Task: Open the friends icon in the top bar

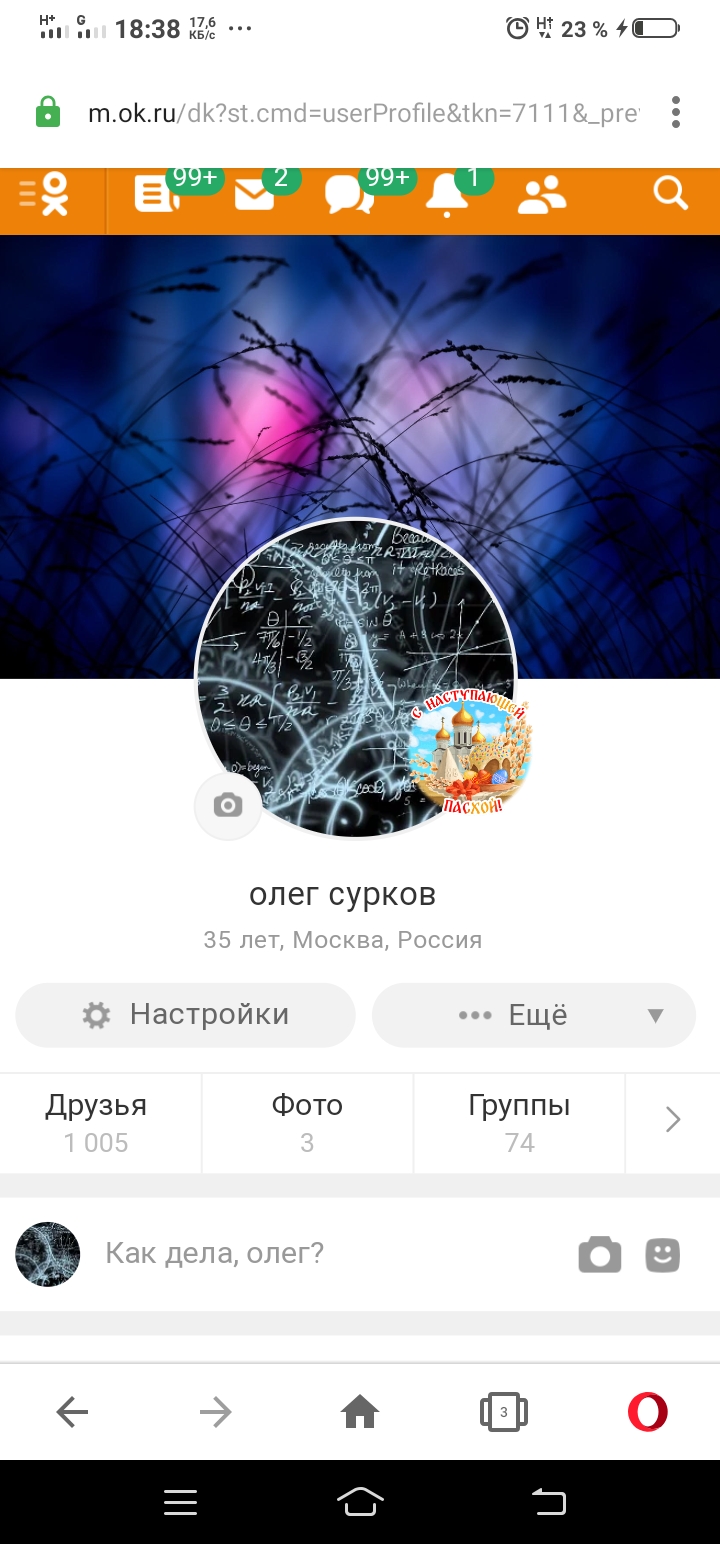Action: pyautogui.click(x=541, y=197)
